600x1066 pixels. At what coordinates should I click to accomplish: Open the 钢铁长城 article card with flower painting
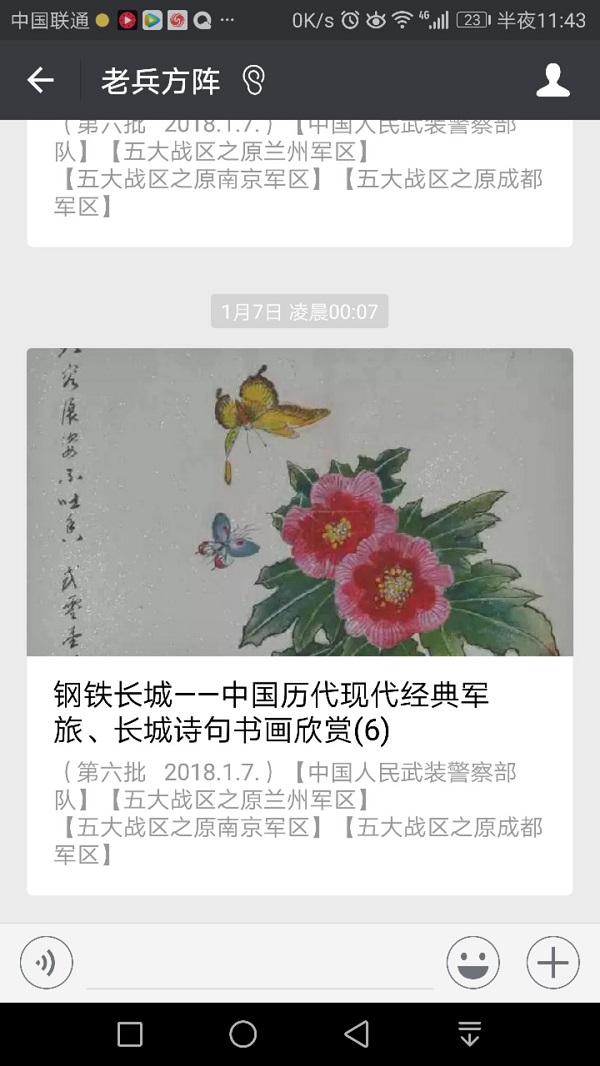tap(299, 620)
